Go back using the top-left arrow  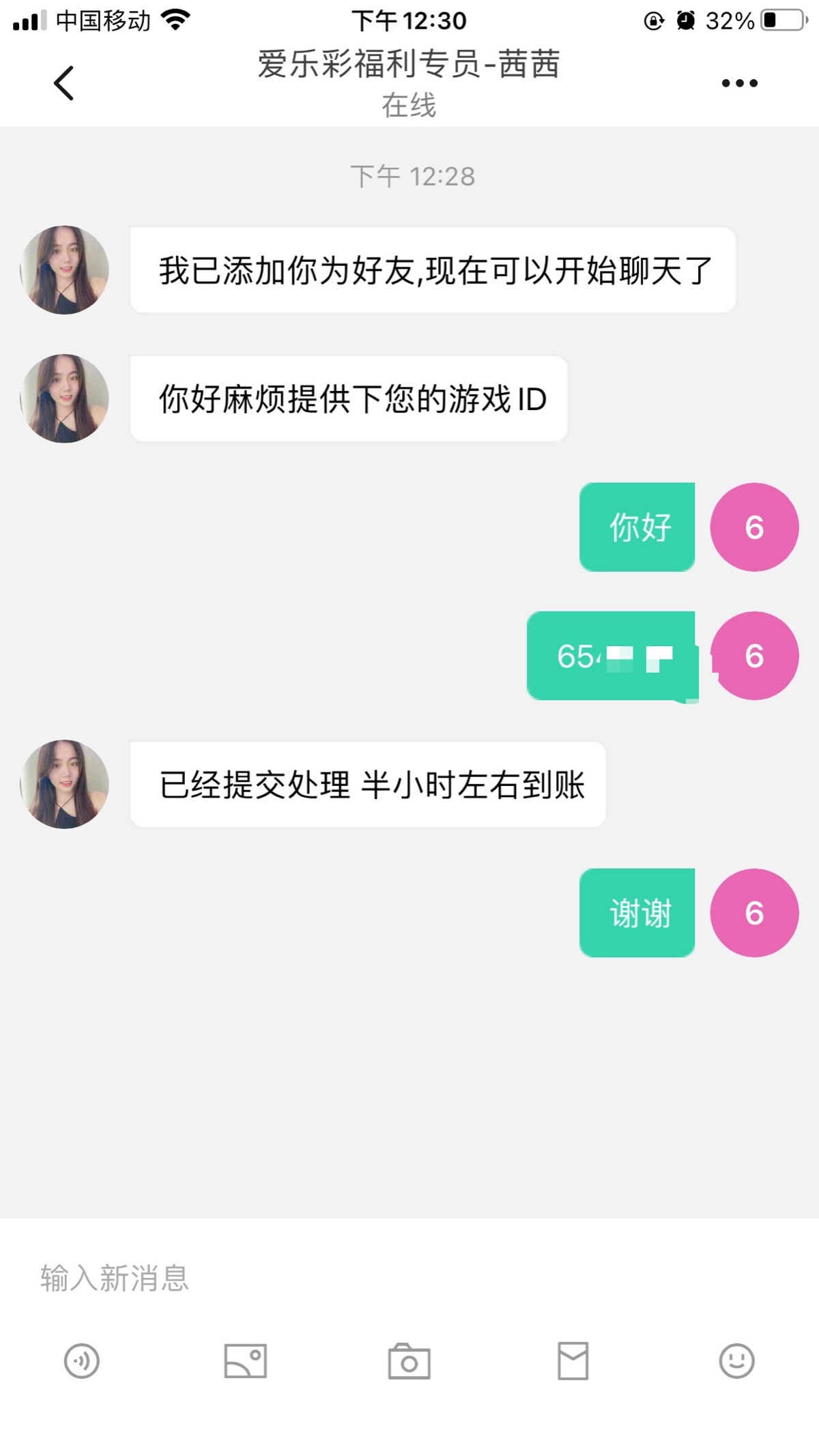[x=63, y=83]
